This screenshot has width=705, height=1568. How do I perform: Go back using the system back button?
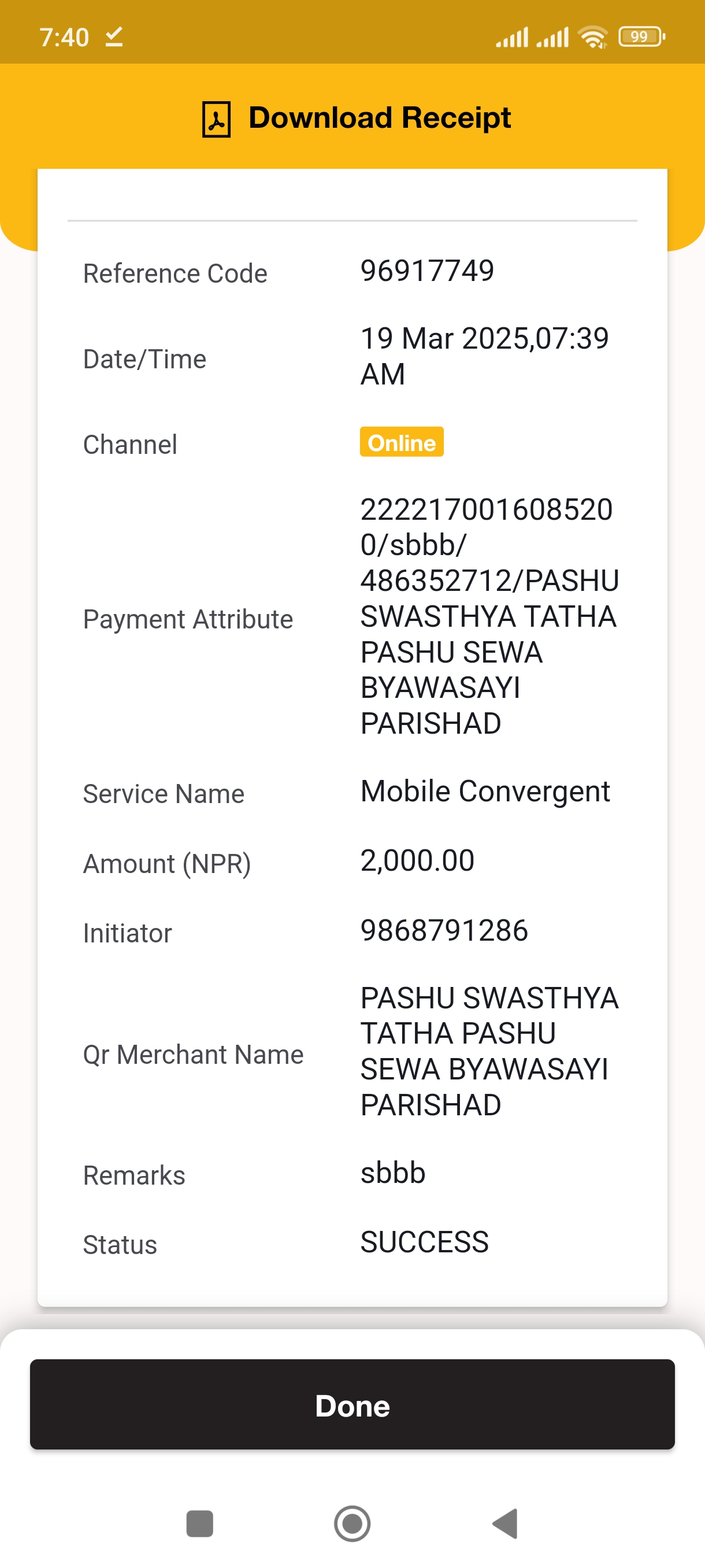[505, 1523]
